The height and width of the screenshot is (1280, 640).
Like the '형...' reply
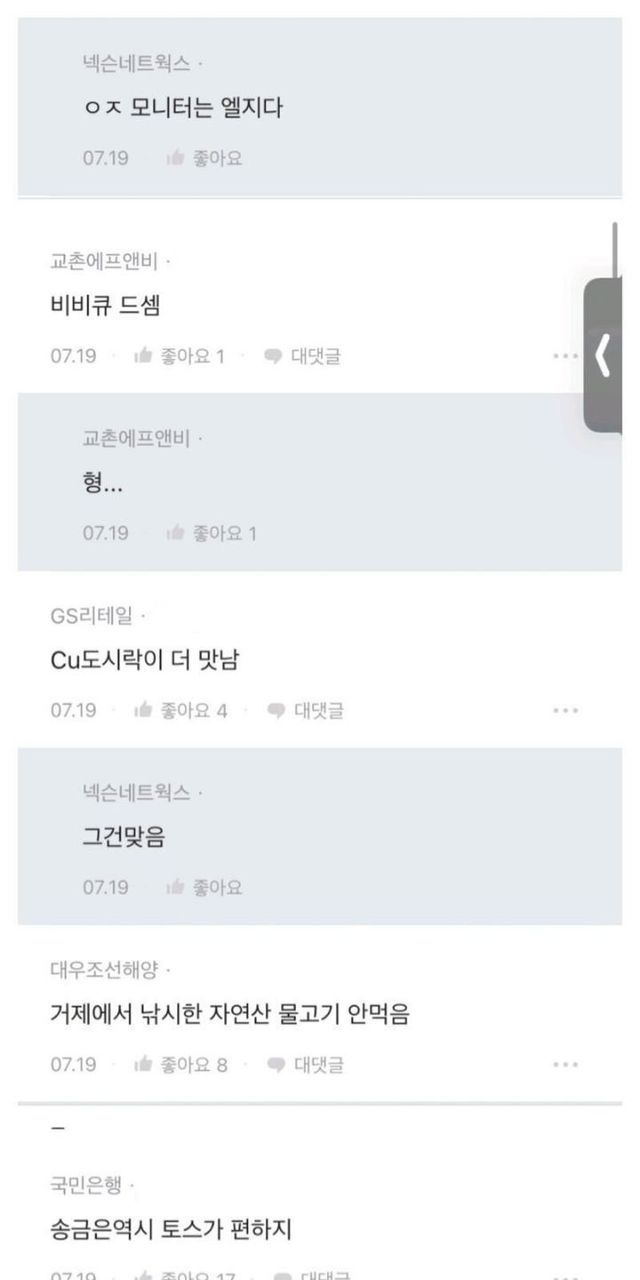[212, 533]
